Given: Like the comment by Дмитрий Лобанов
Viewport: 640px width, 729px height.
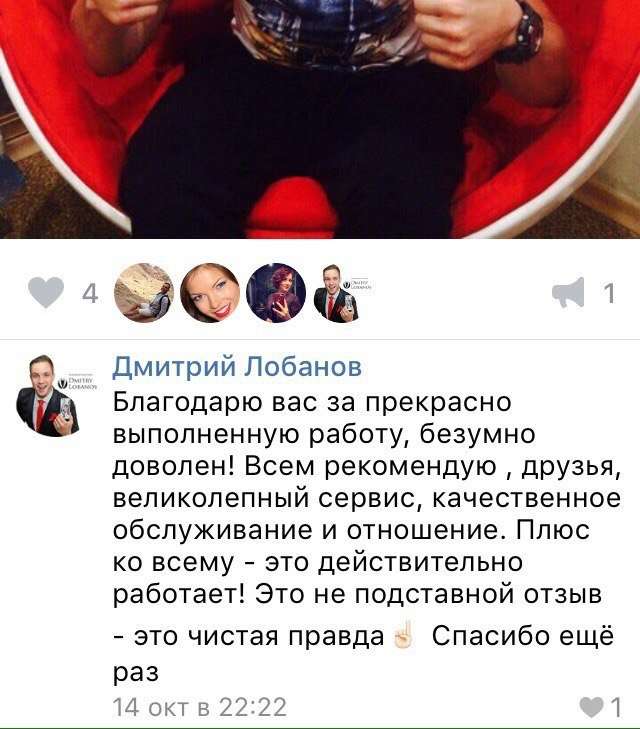Looking at the screenshot, I should (x=592, y=708).
